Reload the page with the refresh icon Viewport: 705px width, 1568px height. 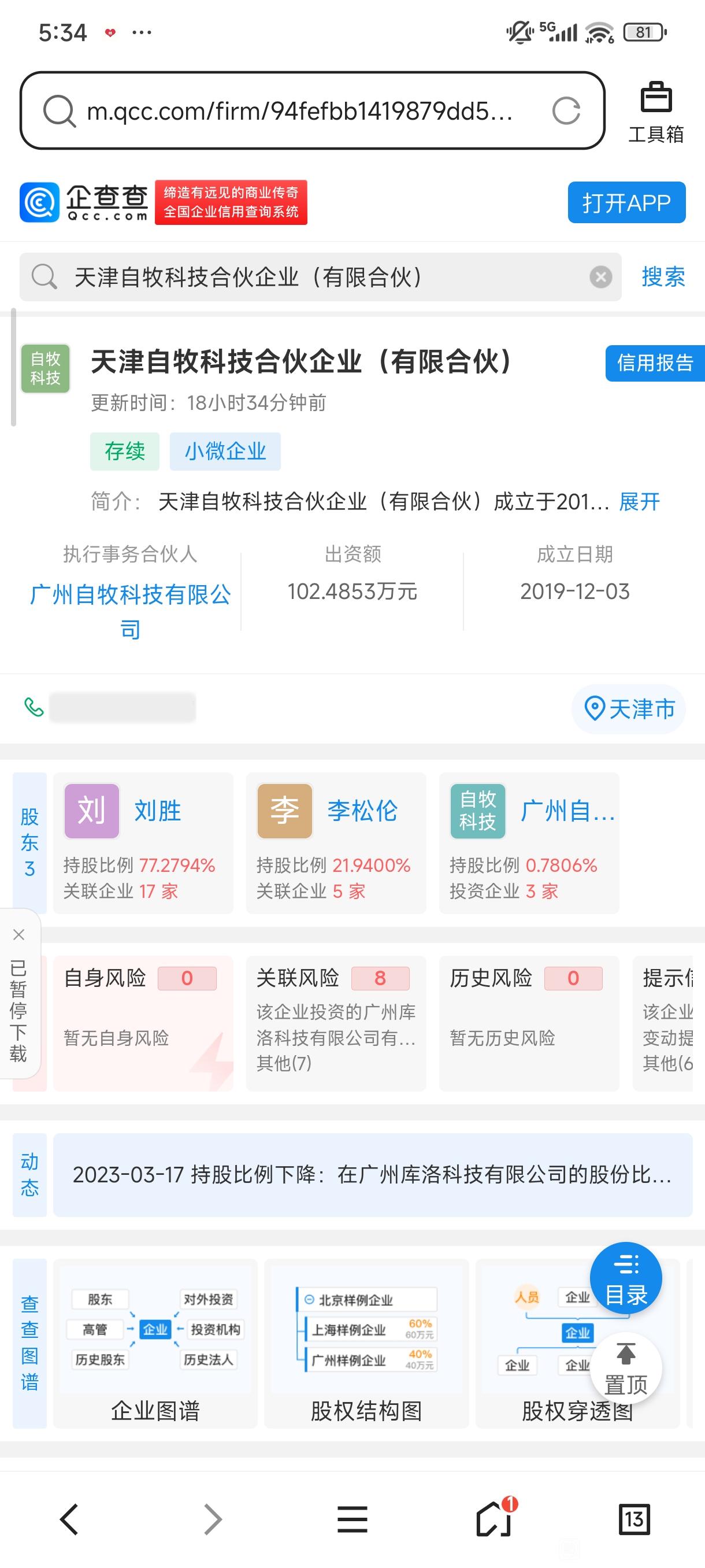click(x=566, y=111)
